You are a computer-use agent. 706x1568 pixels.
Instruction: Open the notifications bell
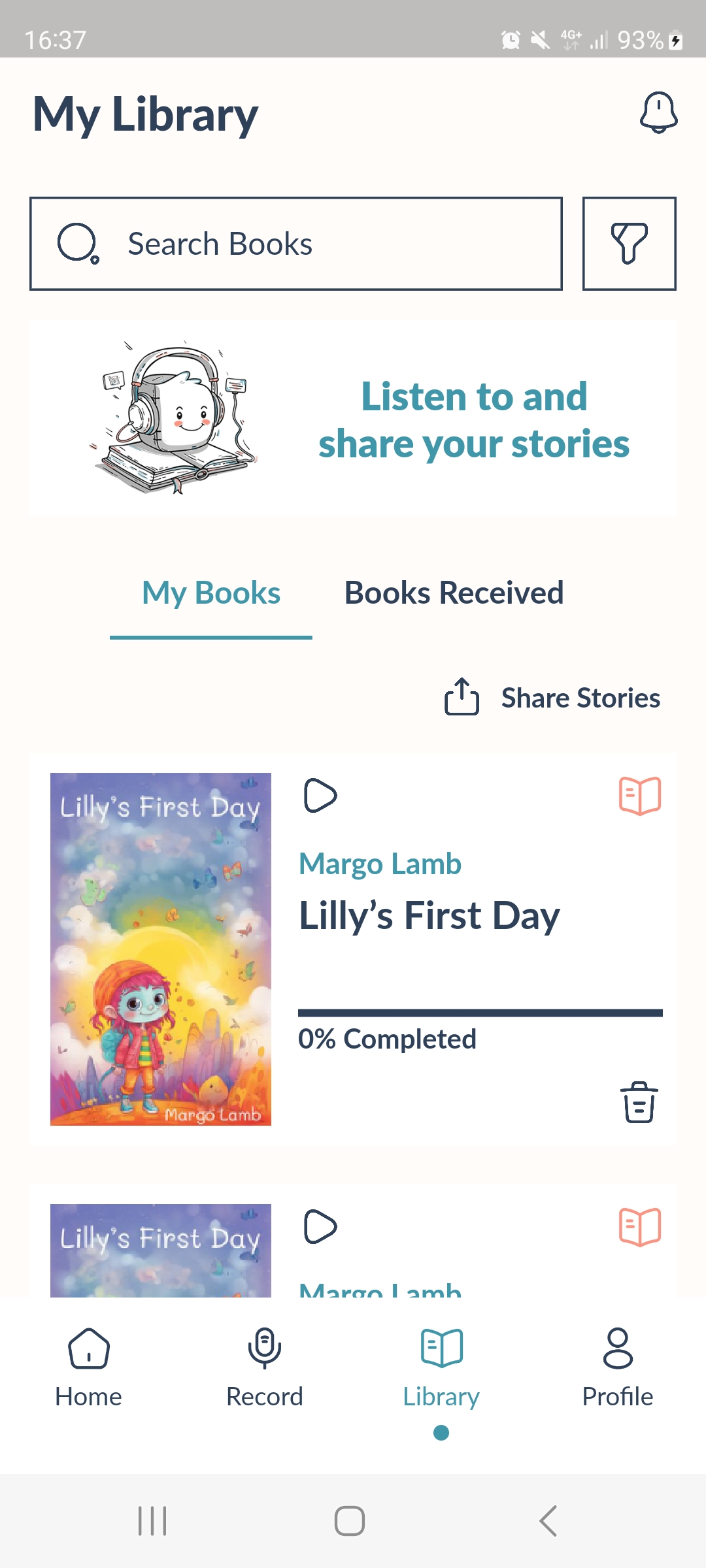pos(658,113)
